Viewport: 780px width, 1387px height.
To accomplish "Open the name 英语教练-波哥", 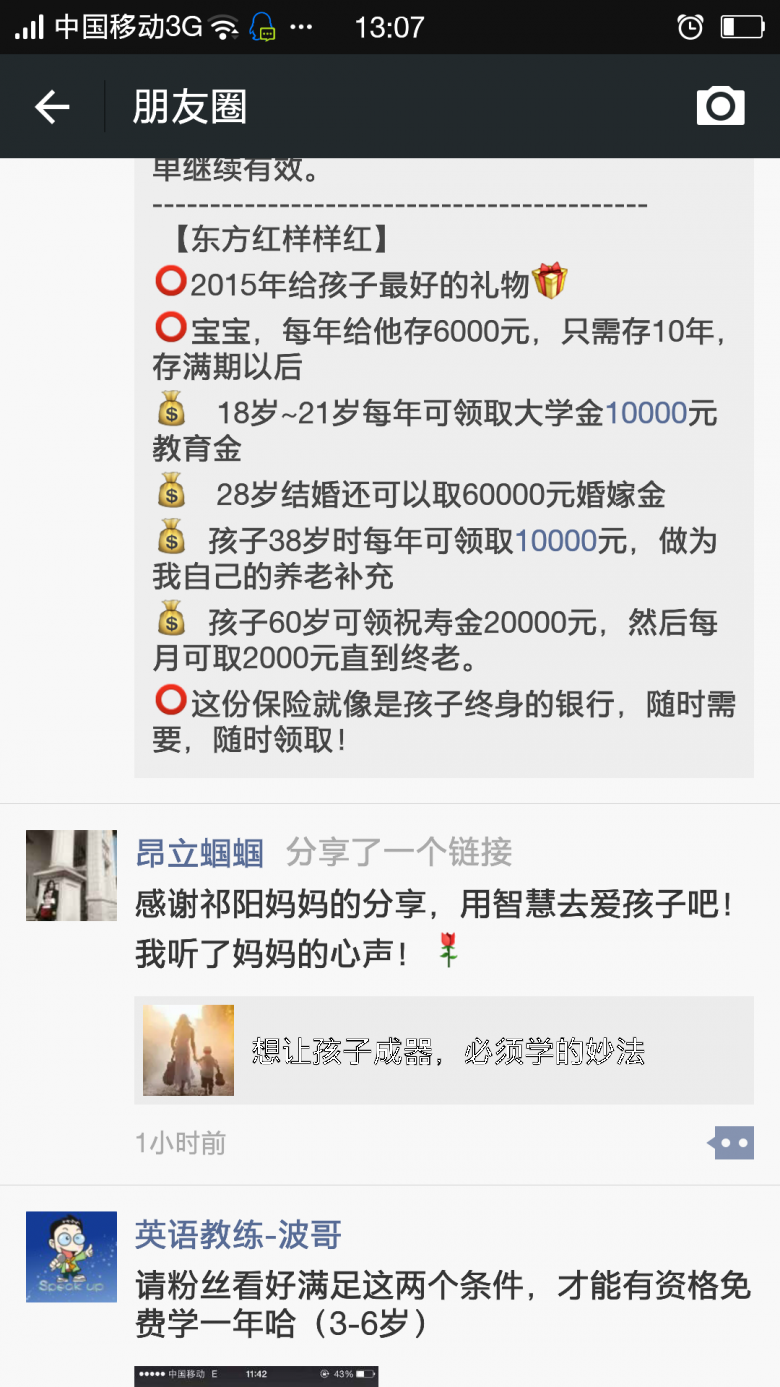I will point(238,1235).
